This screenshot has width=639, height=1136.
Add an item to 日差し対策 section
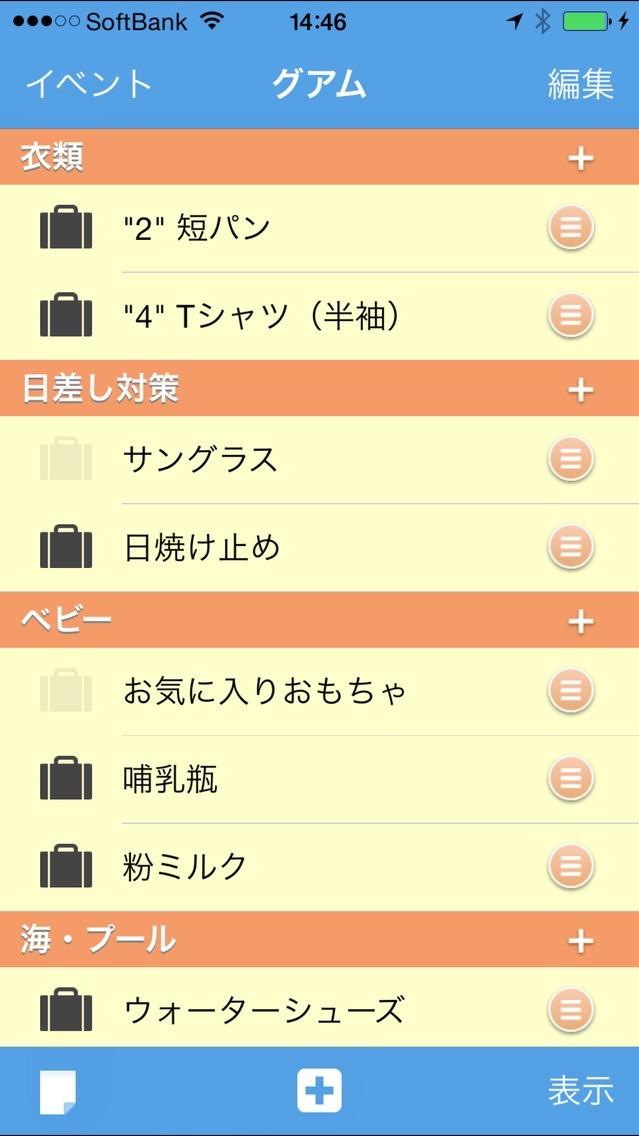click(x=580, y=389)
